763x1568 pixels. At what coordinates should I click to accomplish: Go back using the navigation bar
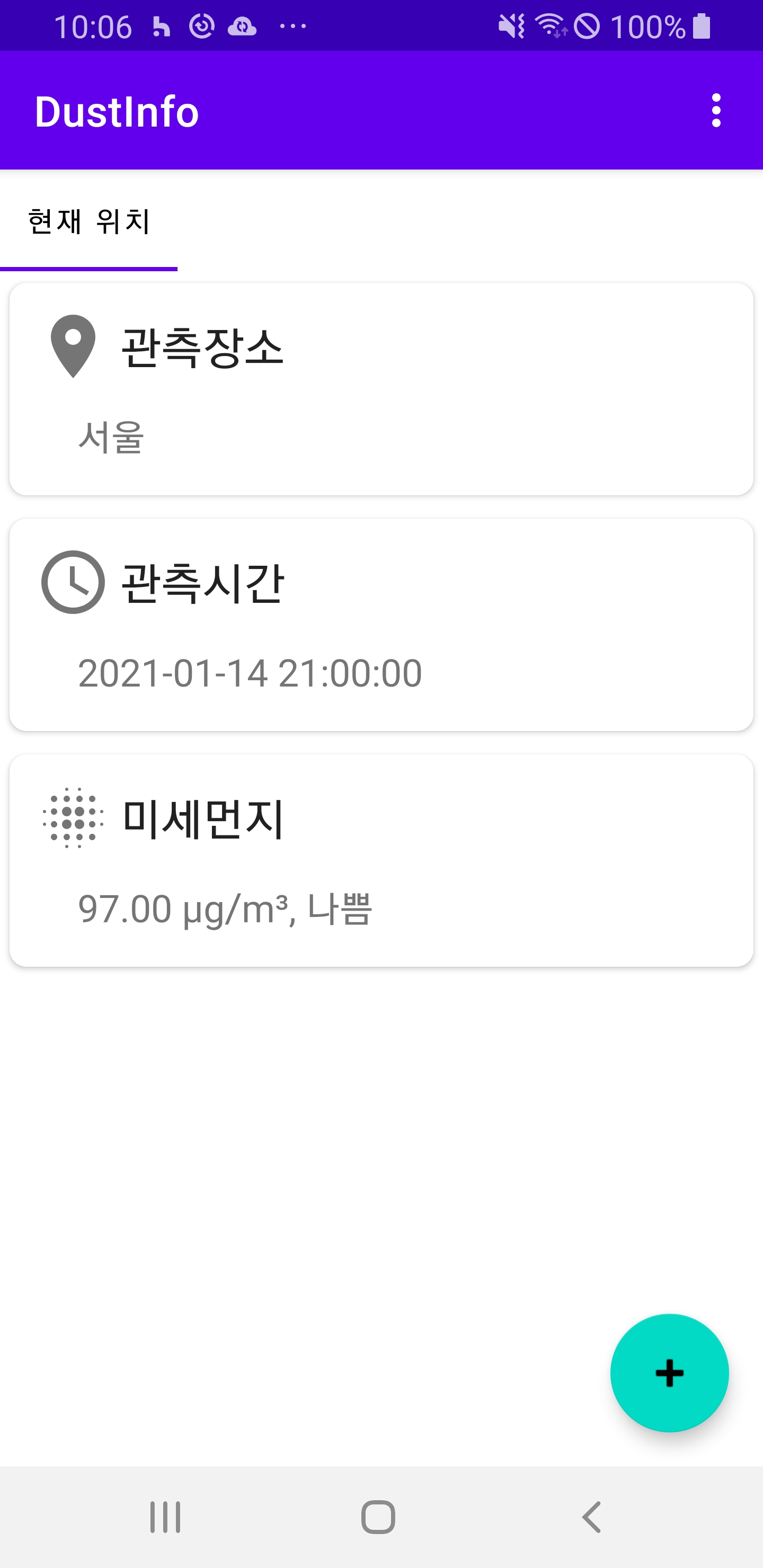coord(591,1516)
